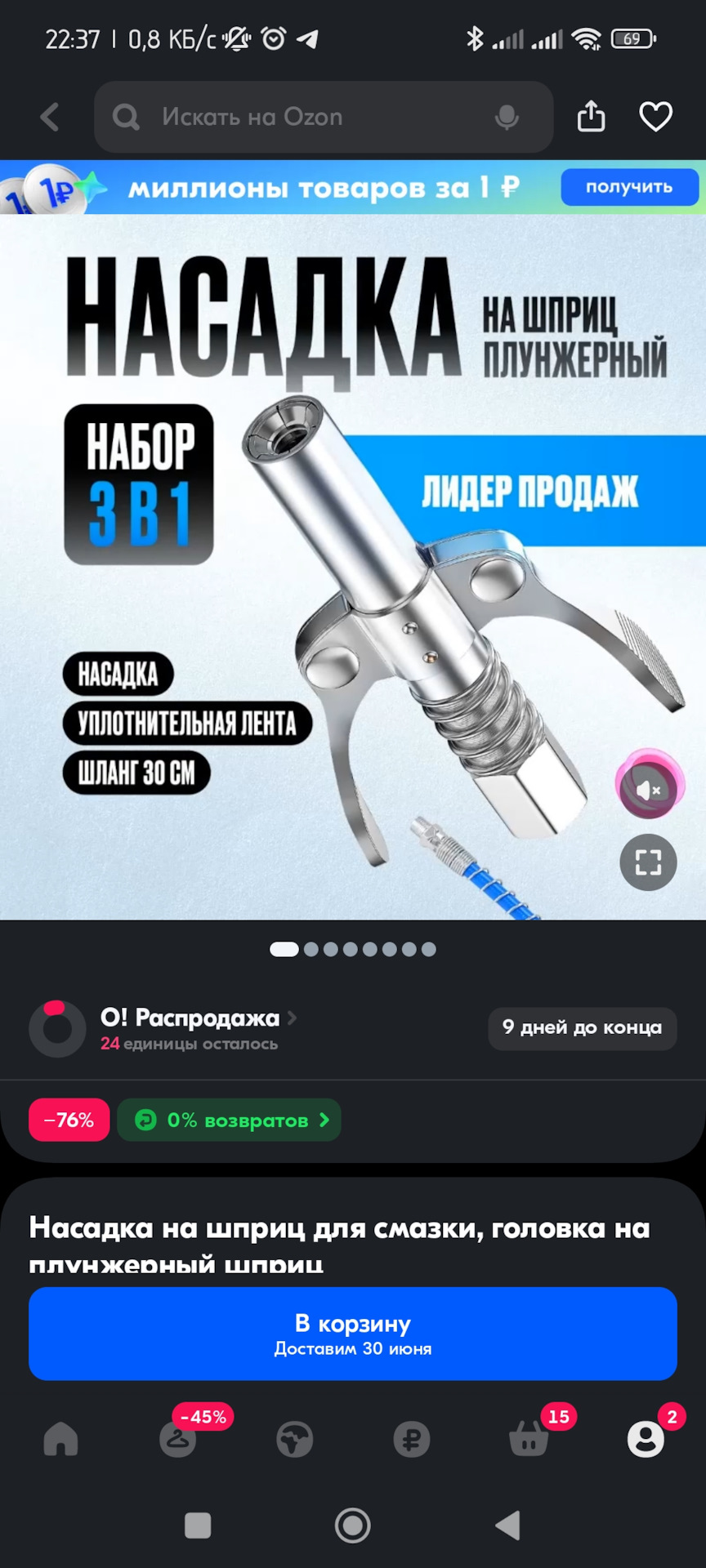
Task: Open the cart tab with 15 items
Action: tap(529, 1439)
